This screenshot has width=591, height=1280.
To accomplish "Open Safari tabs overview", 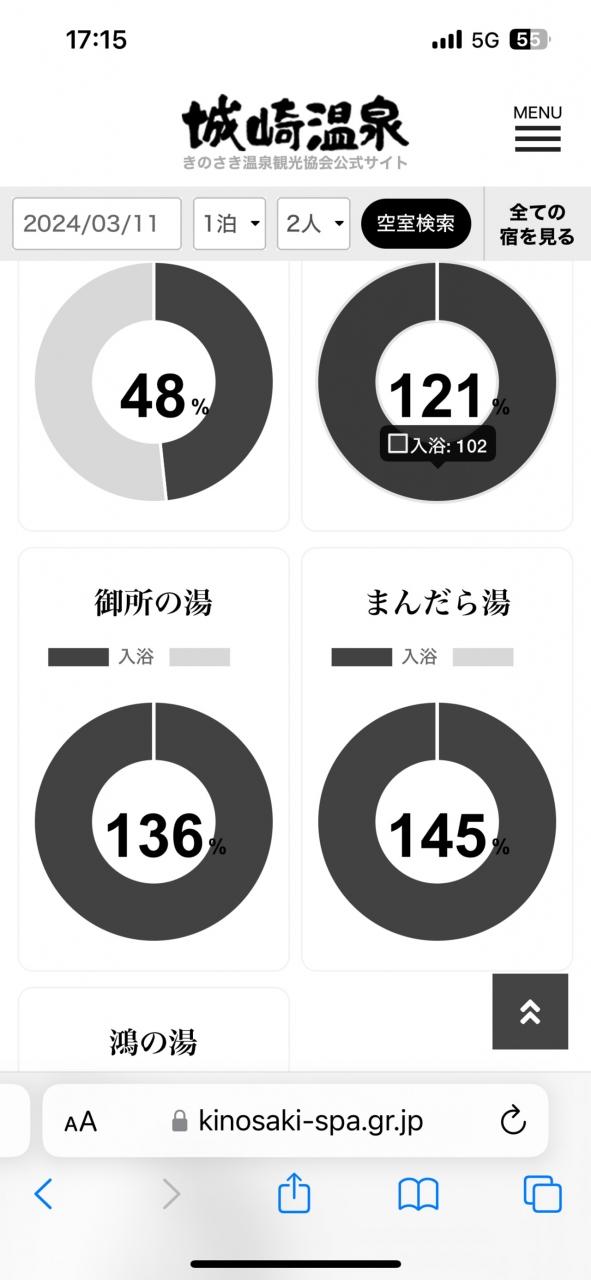I will pos(542,1193).
